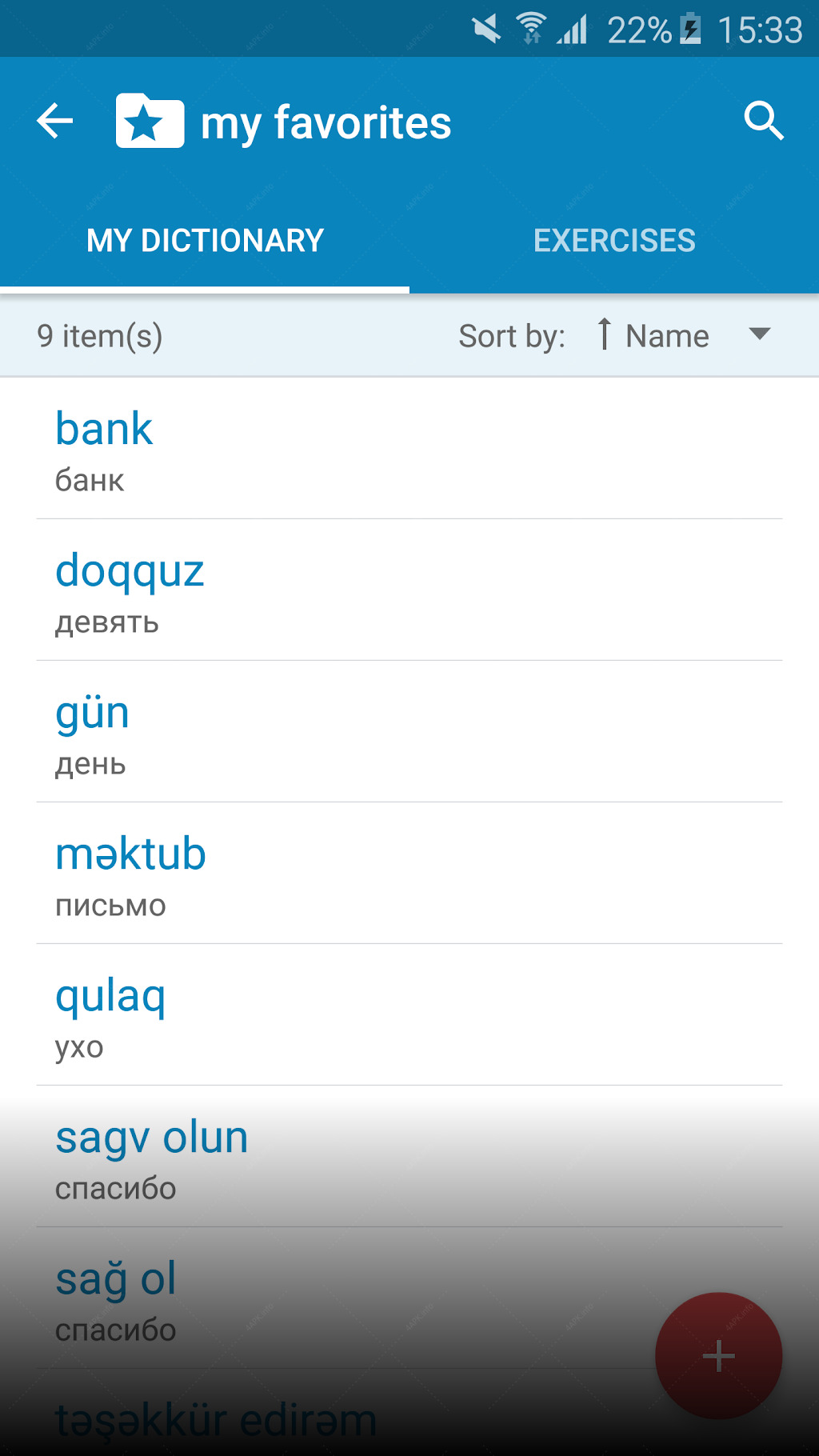Open search in my favorites

pos(764,122)
